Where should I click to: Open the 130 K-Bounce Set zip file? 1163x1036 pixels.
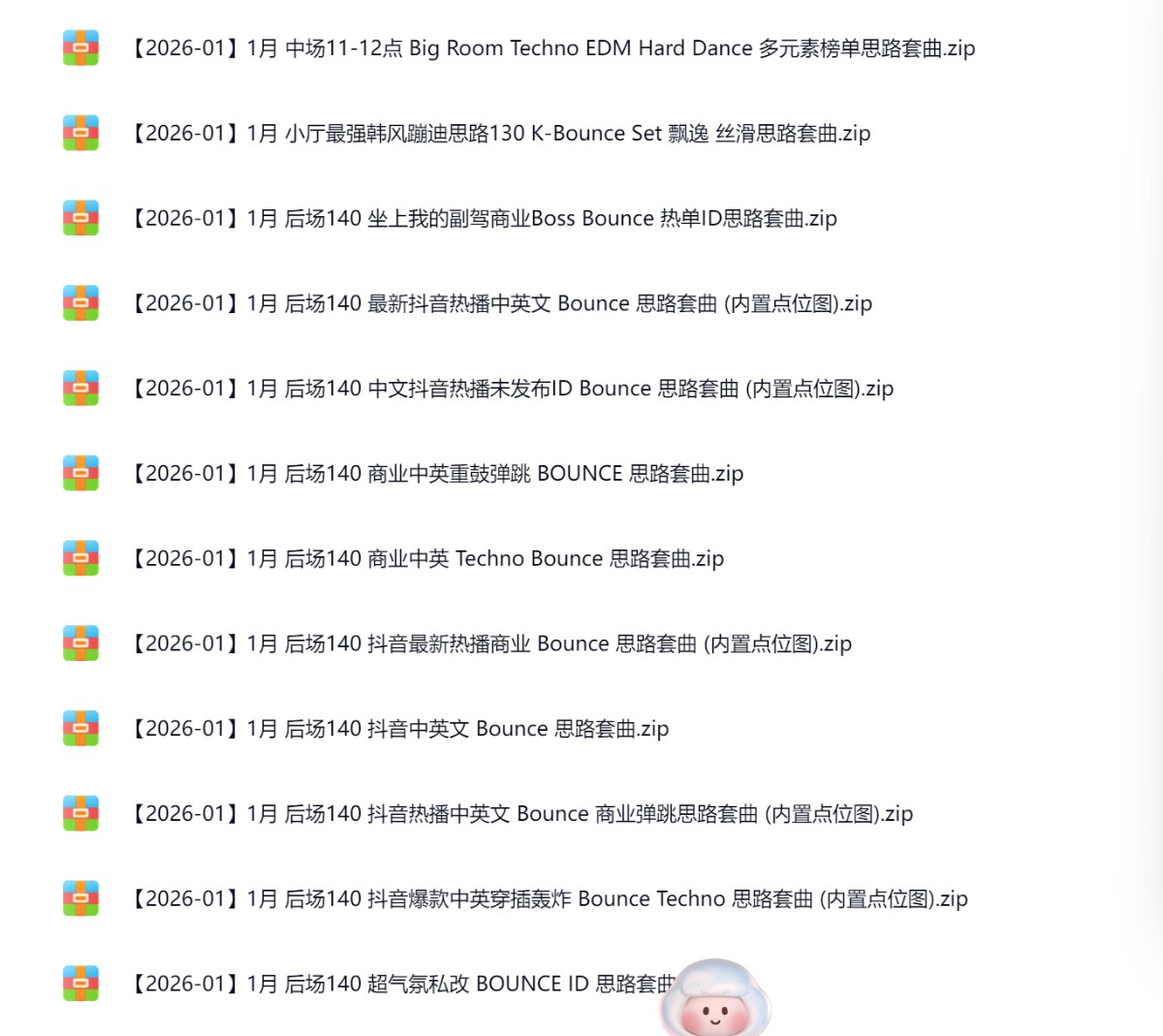[499, 134]
